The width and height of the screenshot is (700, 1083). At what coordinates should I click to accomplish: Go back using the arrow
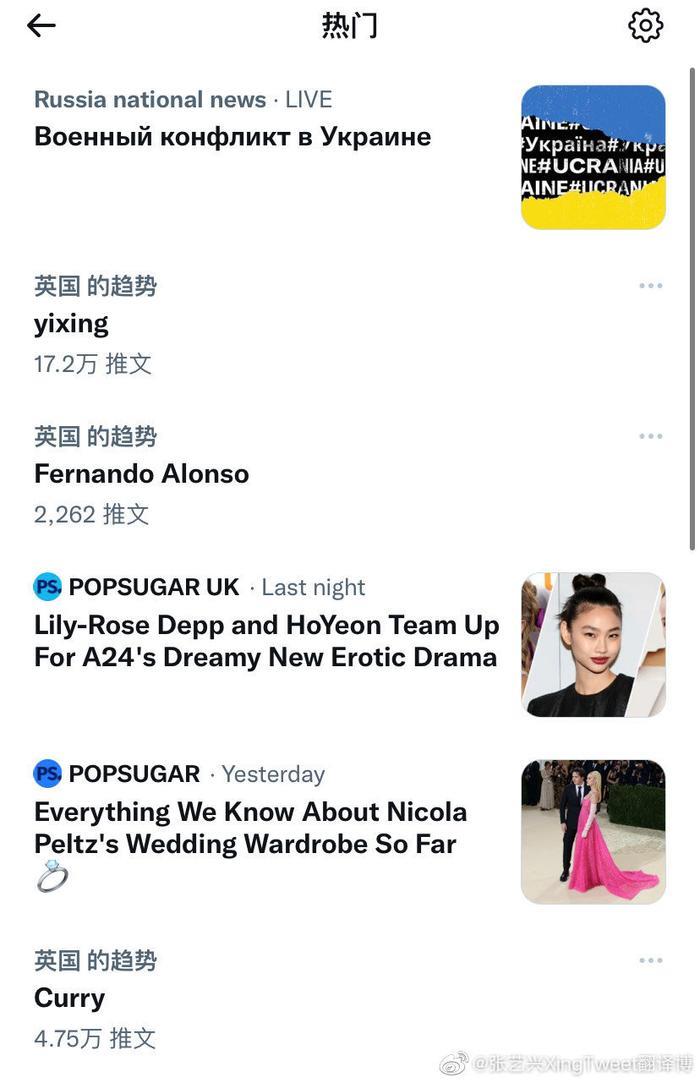pos(41,26)
